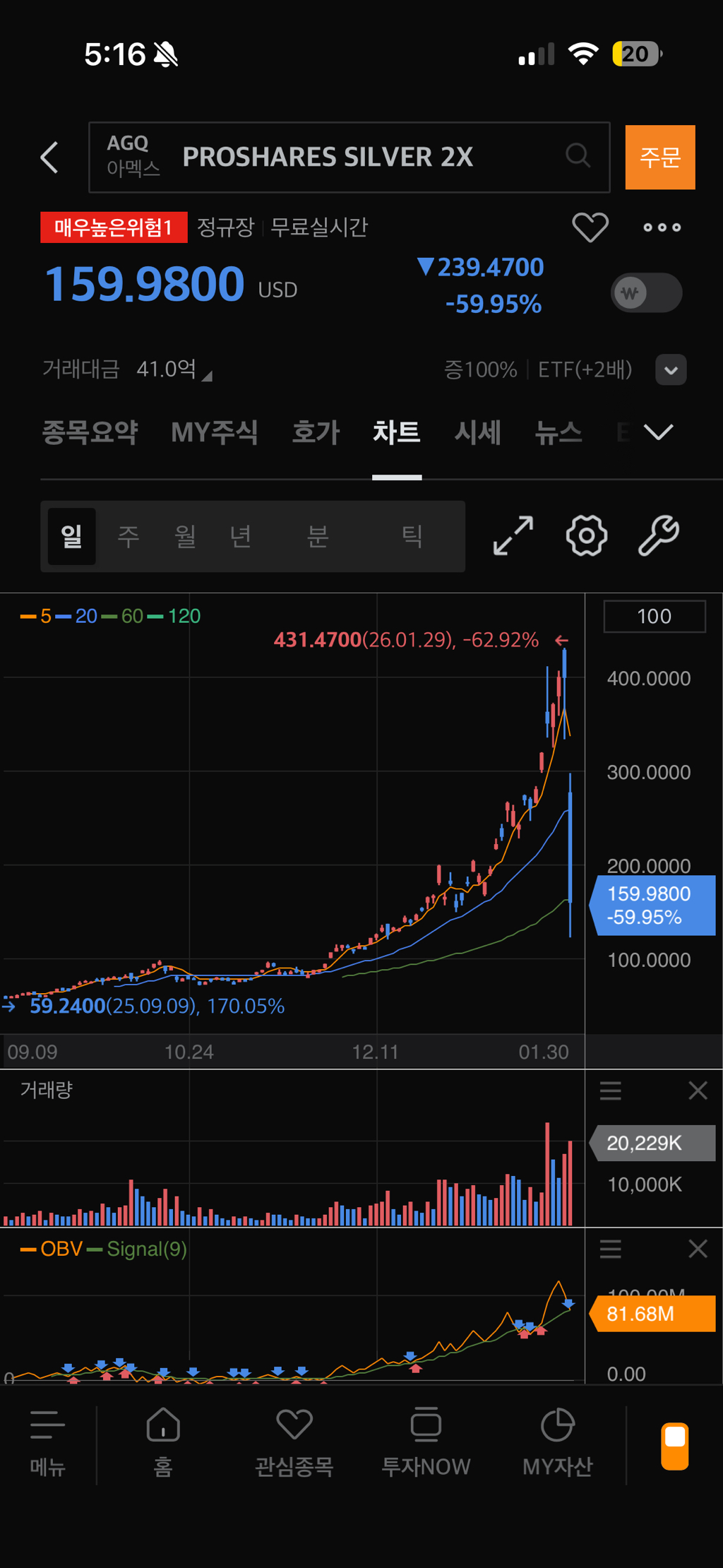Toggle won currency display switch
The height and width of the screenshot is (1568, 723).
tap(645, 292)
